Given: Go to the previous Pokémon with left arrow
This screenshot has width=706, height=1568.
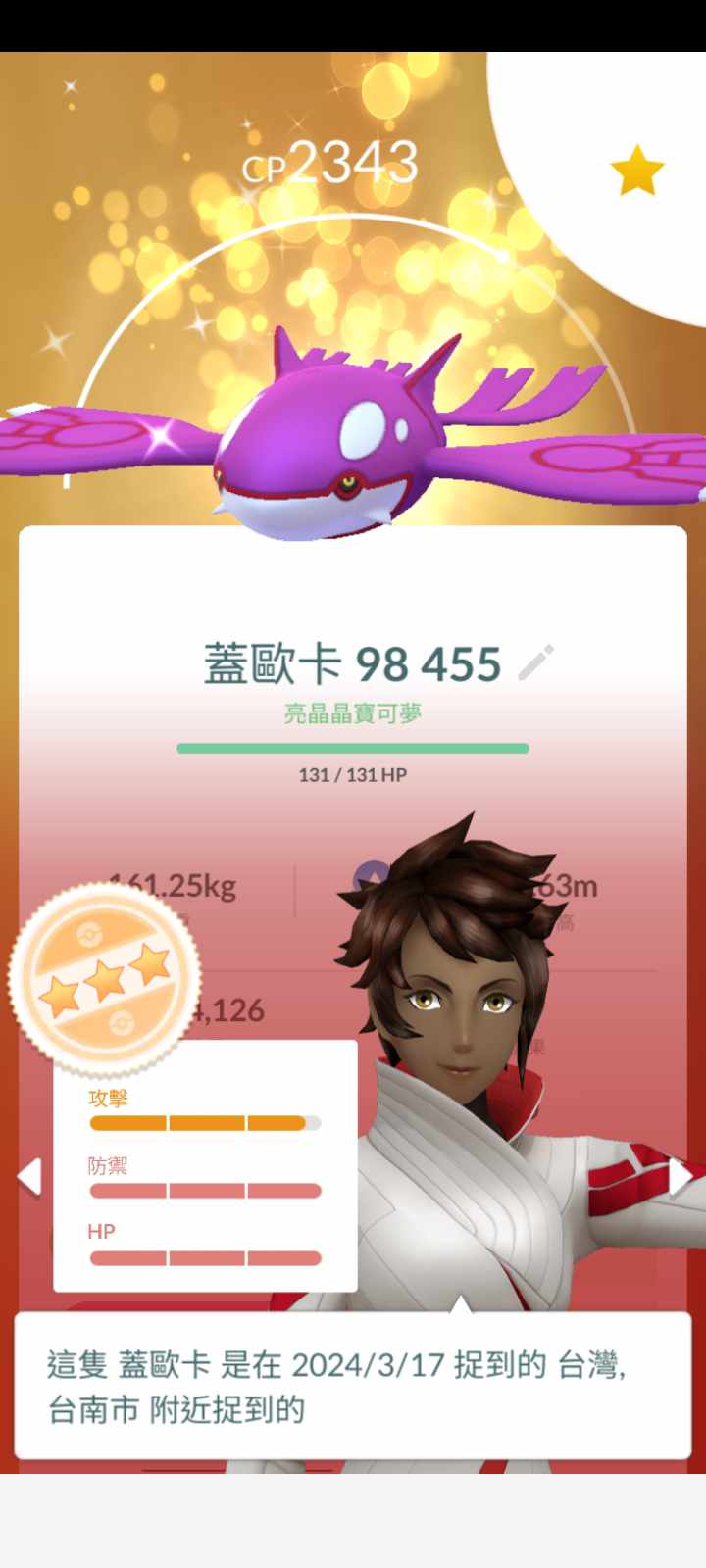Looking at the screenshot, I should coord(30,1176).
